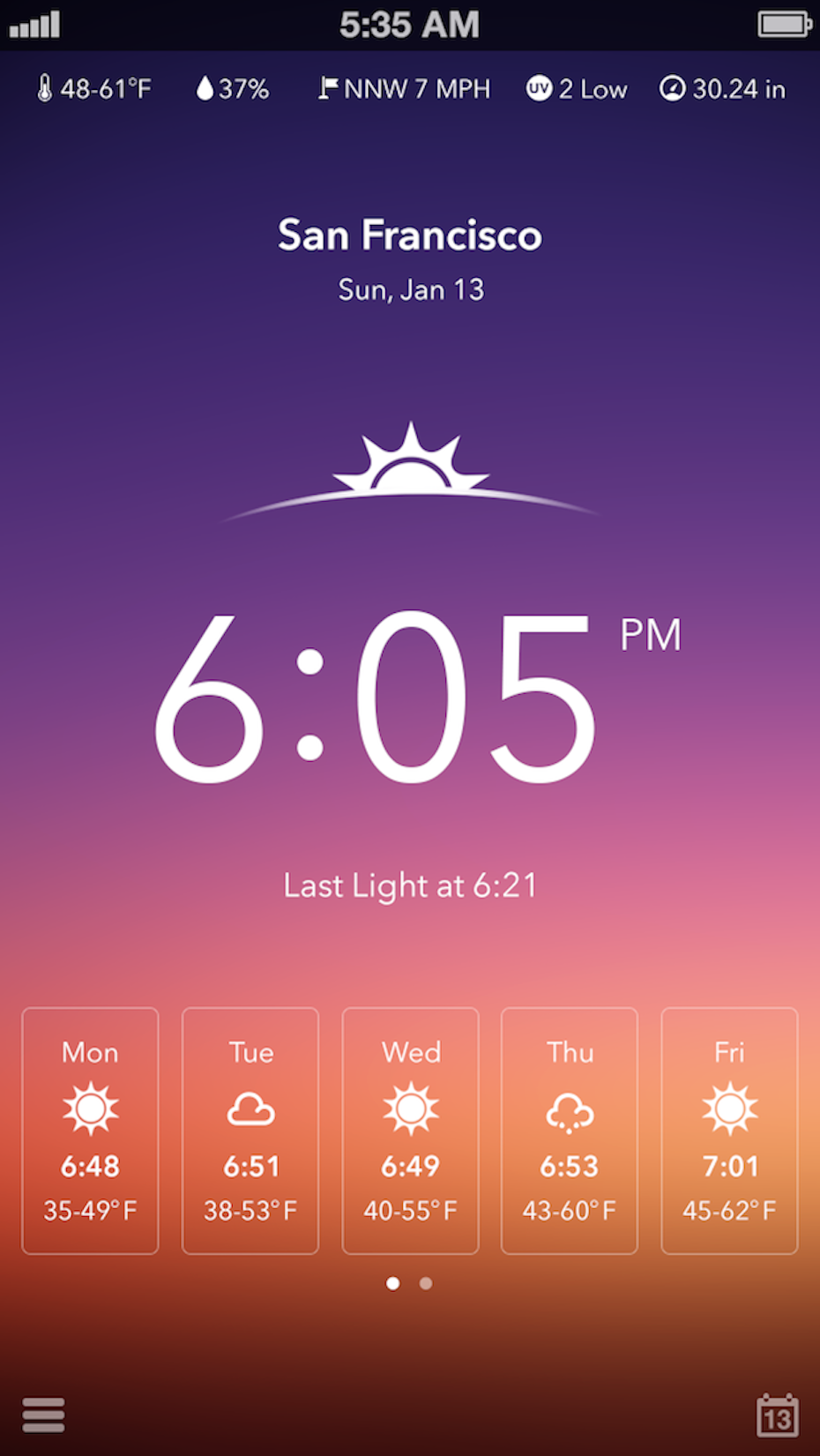Open the hamburger menu
The image size is (820, 1456).
click(43, 1415)
